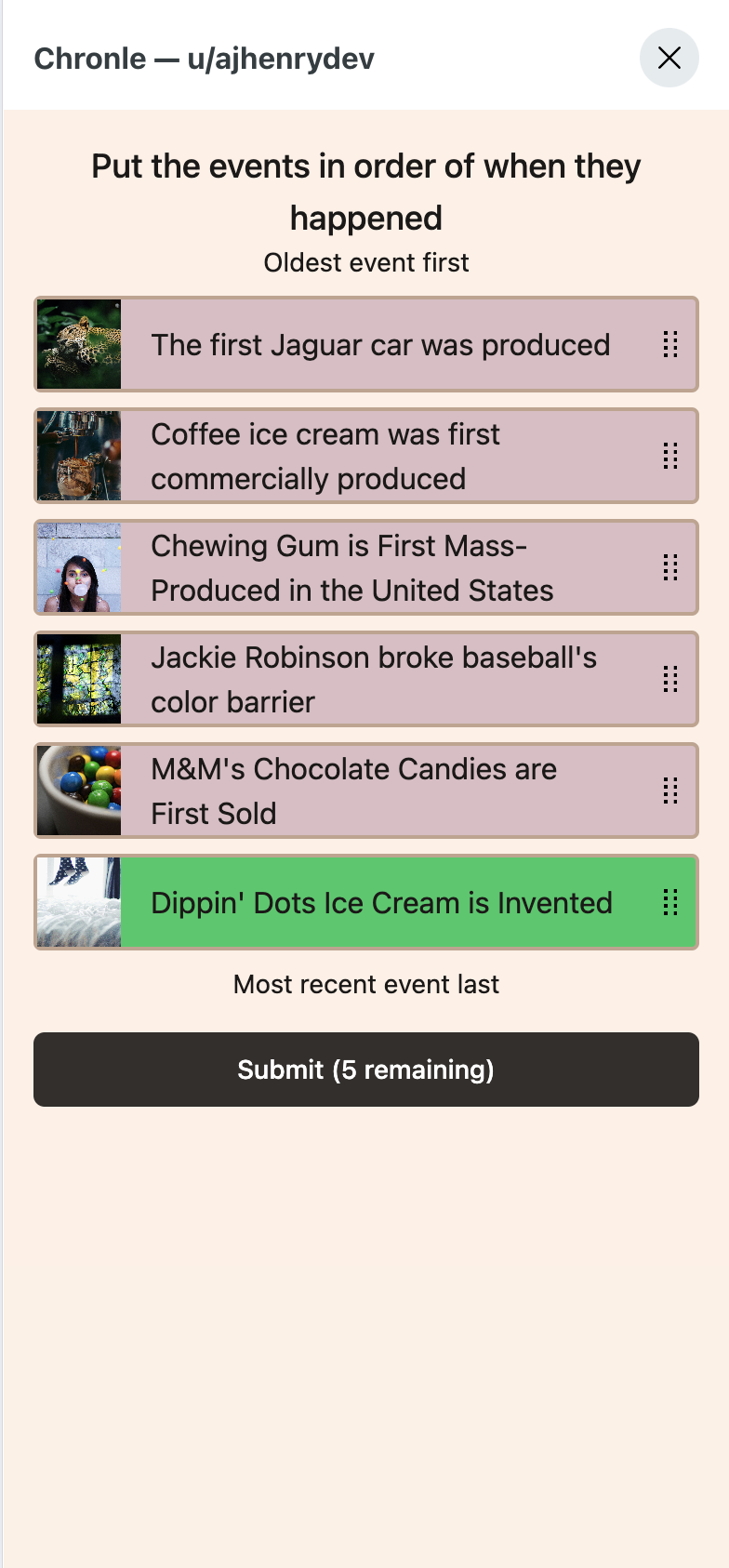Screen dimensions: 729x1568
Task: Tap the drag handle on the Jaguar car row
Action: [669, 345]
